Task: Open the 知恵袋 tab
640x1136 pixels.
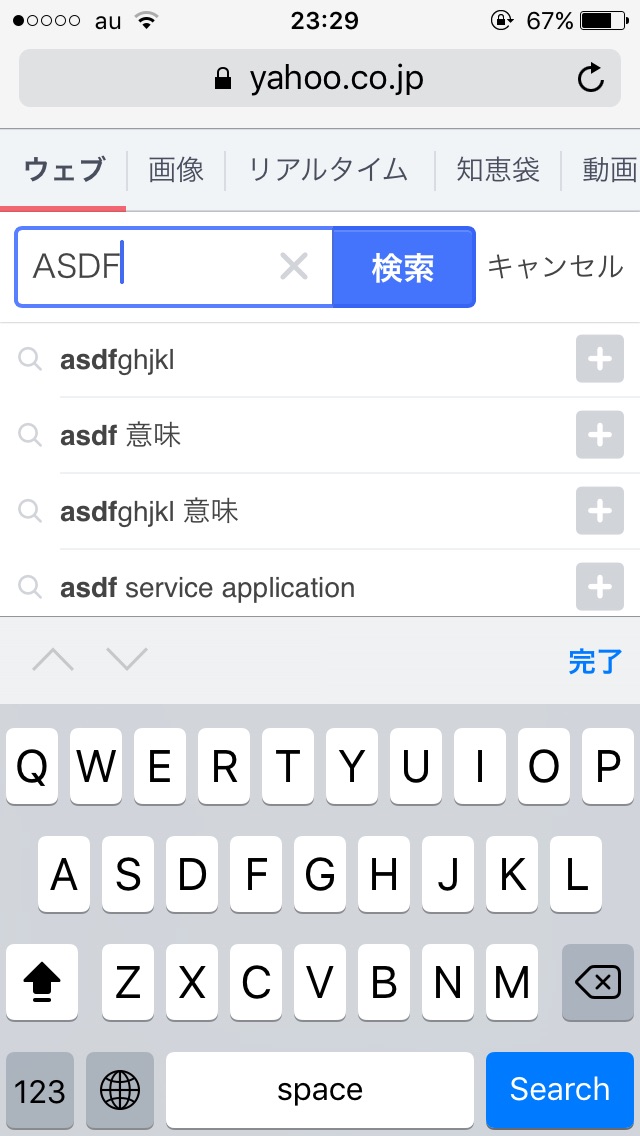Action: [x=497, y=170]
